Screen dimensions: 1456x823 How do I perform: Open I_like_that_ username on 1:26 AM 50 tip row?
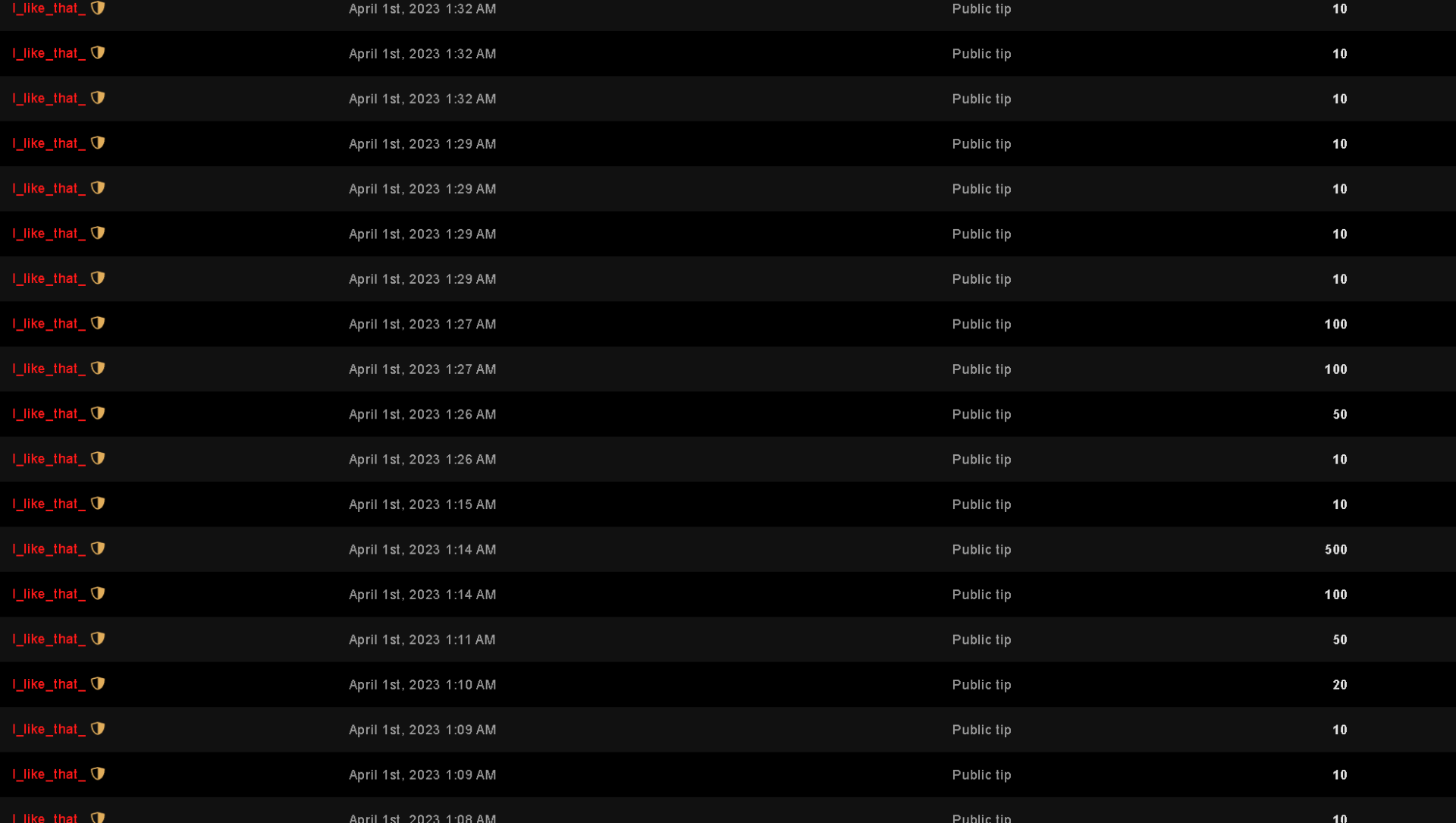click(49, 414)
